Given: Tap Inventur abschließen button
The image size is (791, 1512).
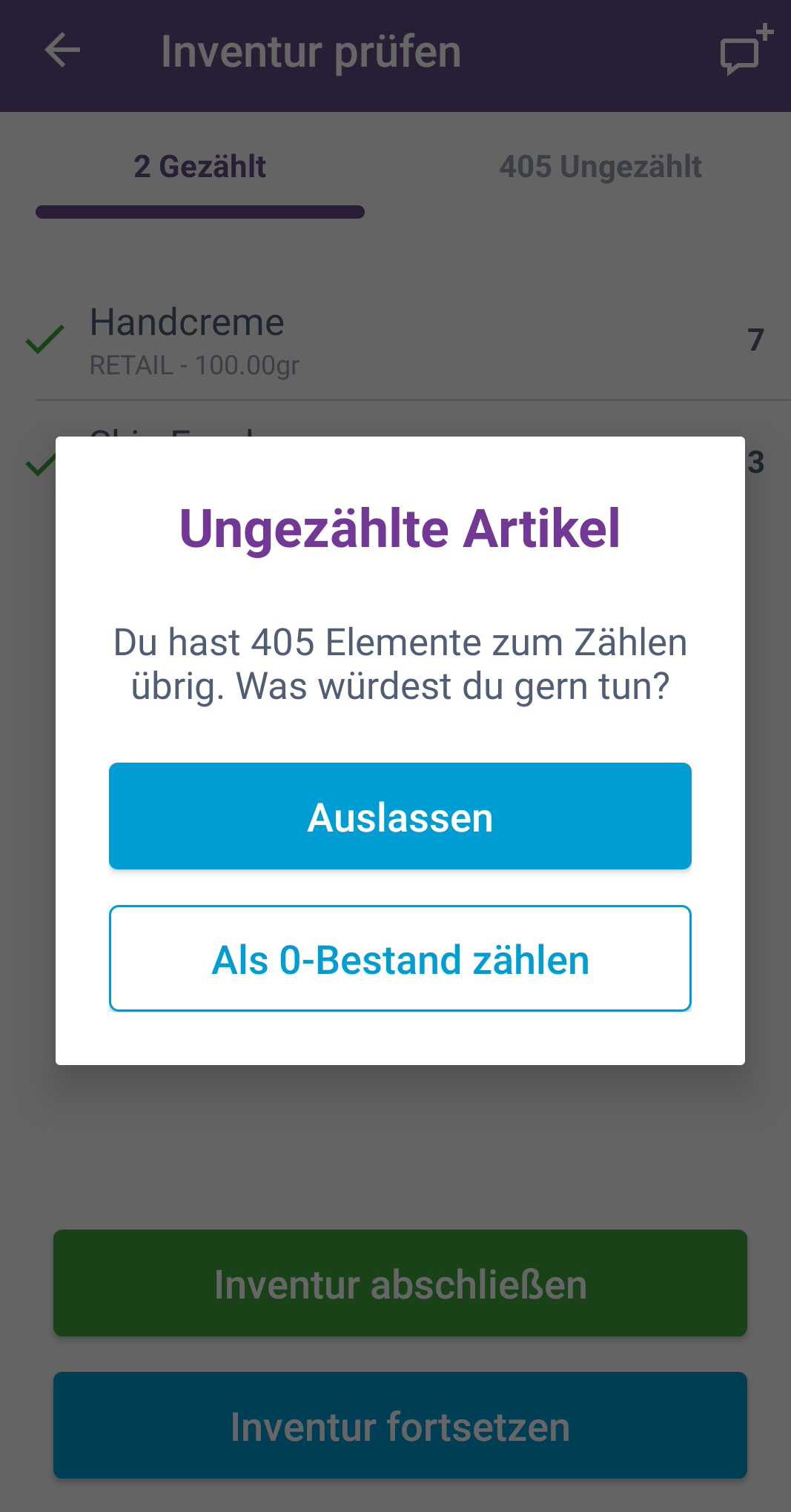Looking at the screenshot, I should pyautogui.click(x=400, y=1283).
